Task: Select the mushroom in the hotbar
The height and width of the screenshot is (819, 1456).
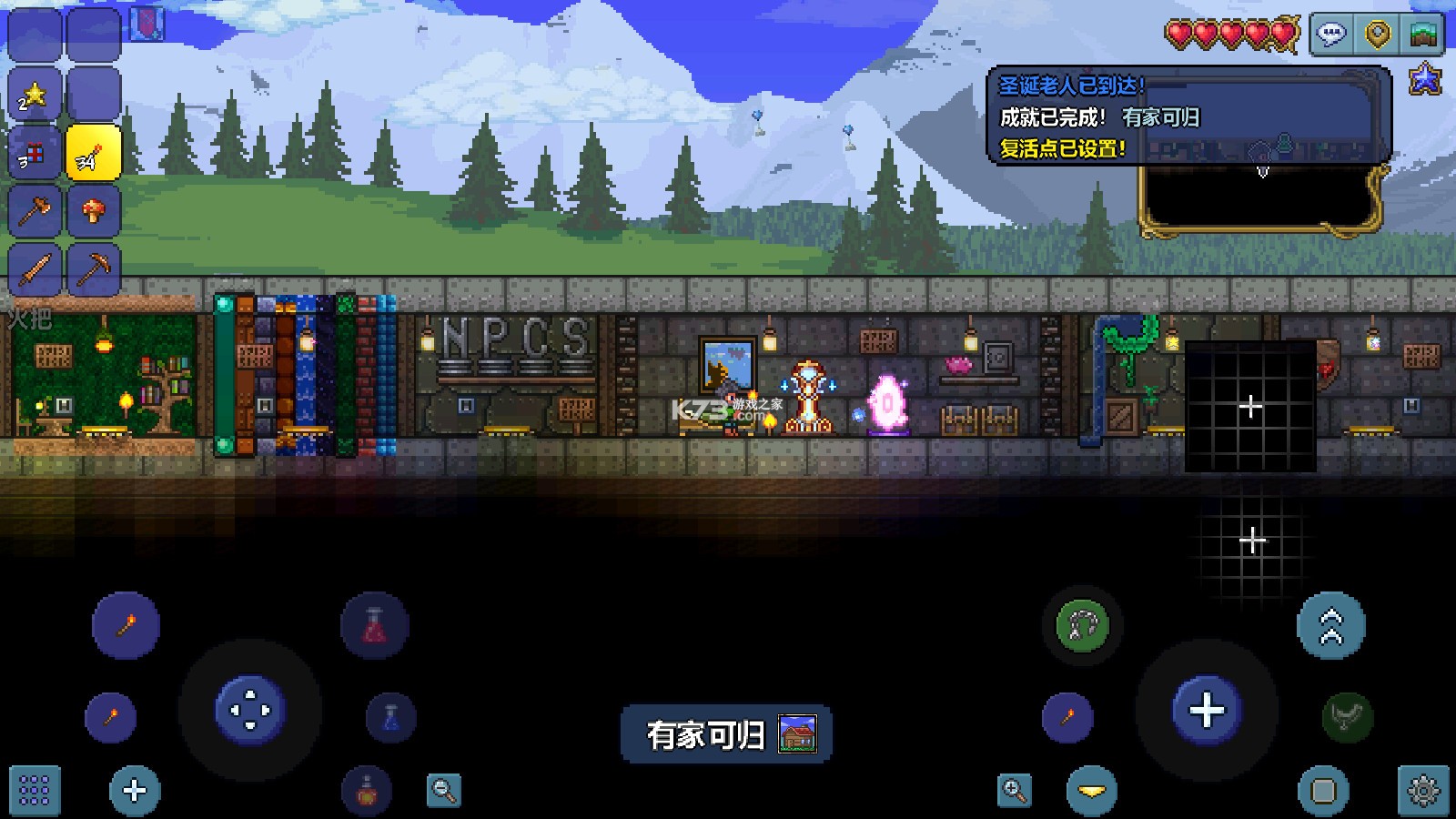Action: click(x=93, y=211)
